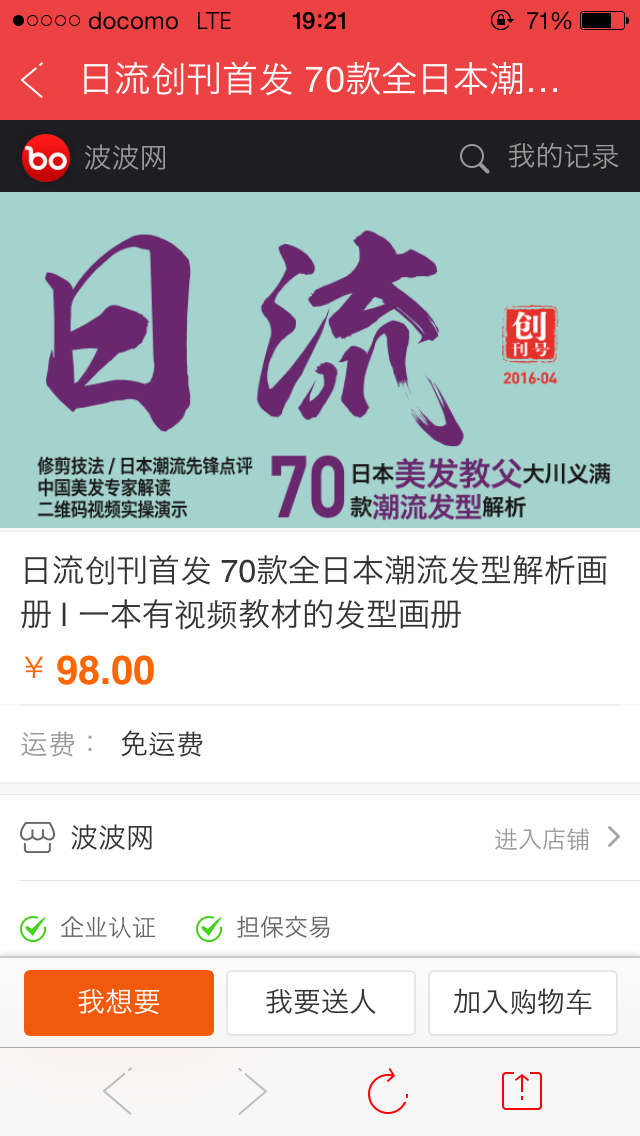Share the page via share icon
Viewport: 640px width, 1136px height.
[522, 1090]
